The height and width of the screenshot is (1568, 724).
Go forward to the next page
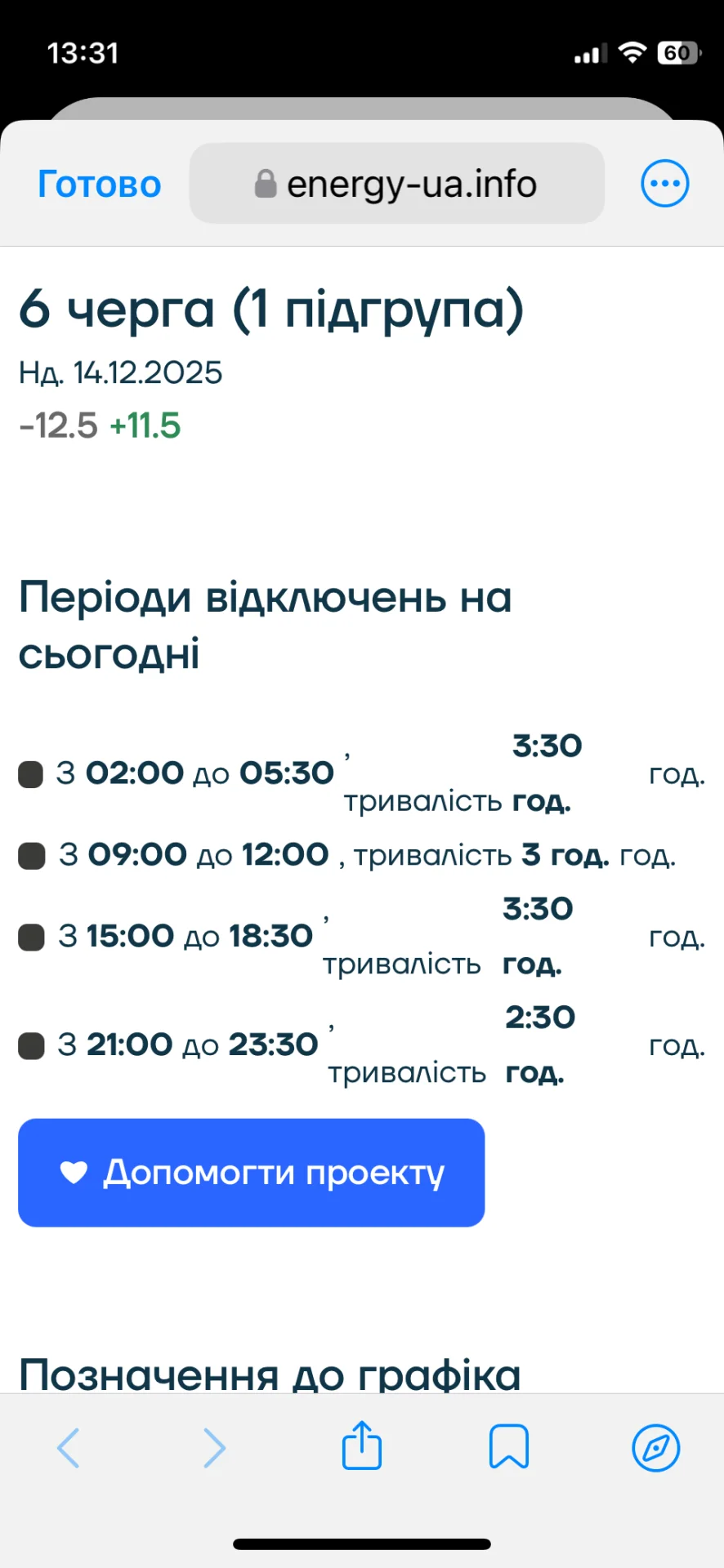click(x=214, y=1448)
